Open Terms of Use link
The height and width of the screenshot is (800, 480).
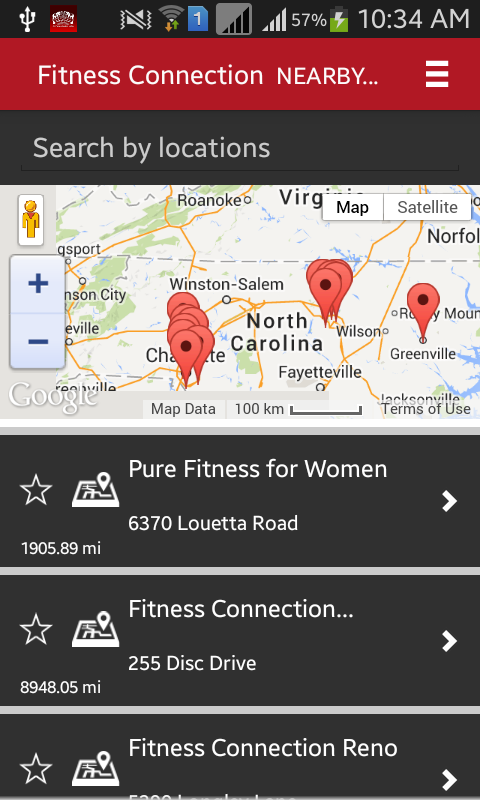426,409
